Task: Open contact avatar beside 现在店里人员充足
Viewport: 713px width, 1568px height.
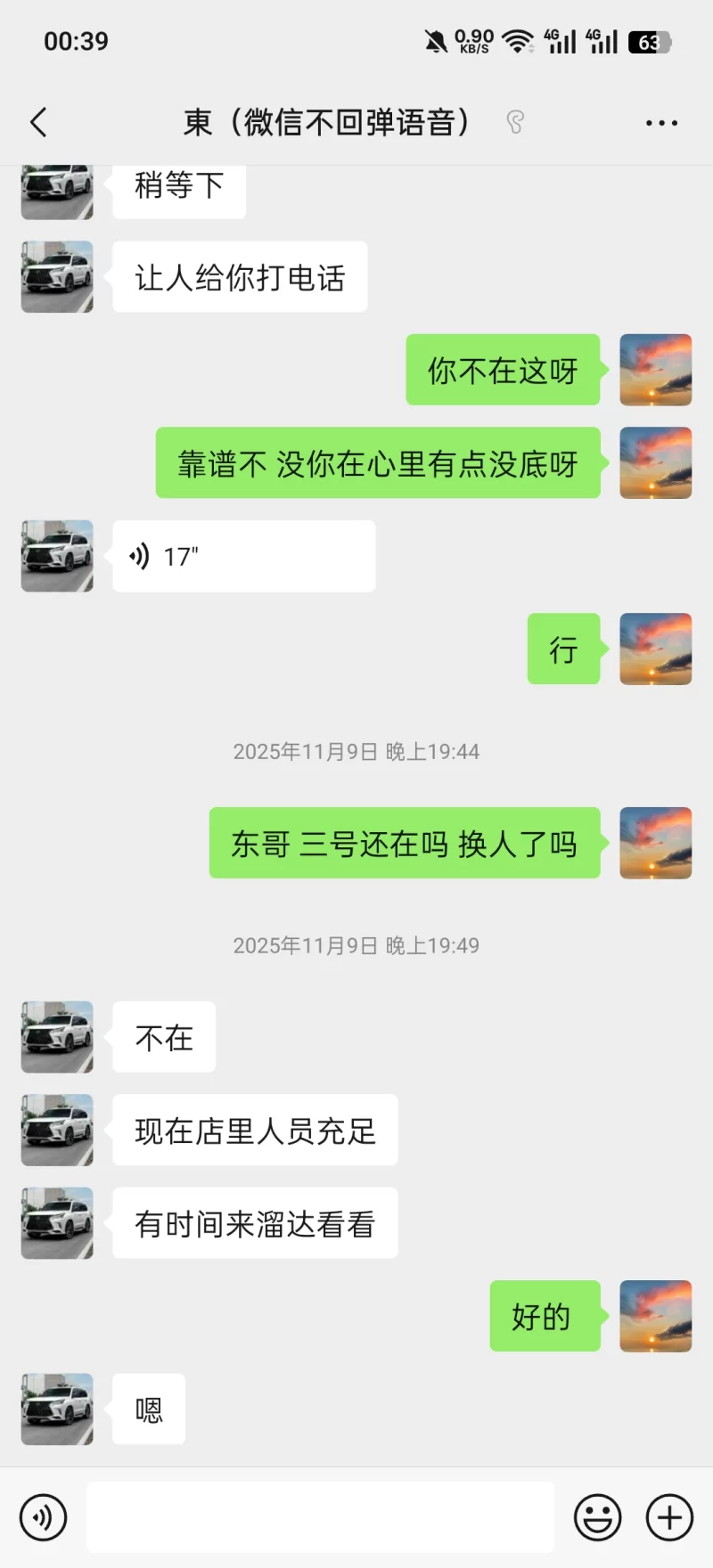Action: click(x=57, y=1130)
